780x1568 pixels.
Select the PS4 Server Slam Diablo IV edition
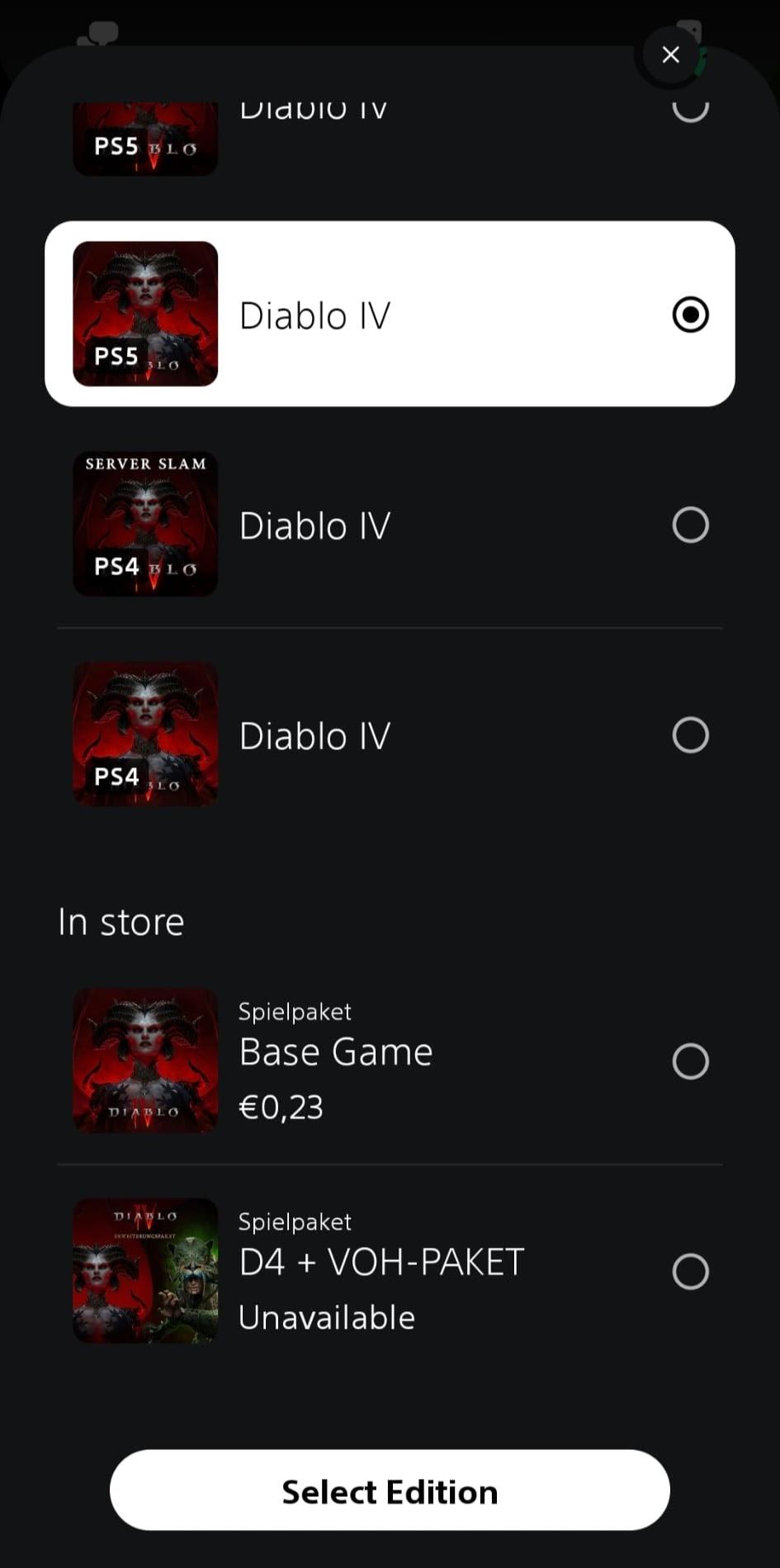(690, 525)
